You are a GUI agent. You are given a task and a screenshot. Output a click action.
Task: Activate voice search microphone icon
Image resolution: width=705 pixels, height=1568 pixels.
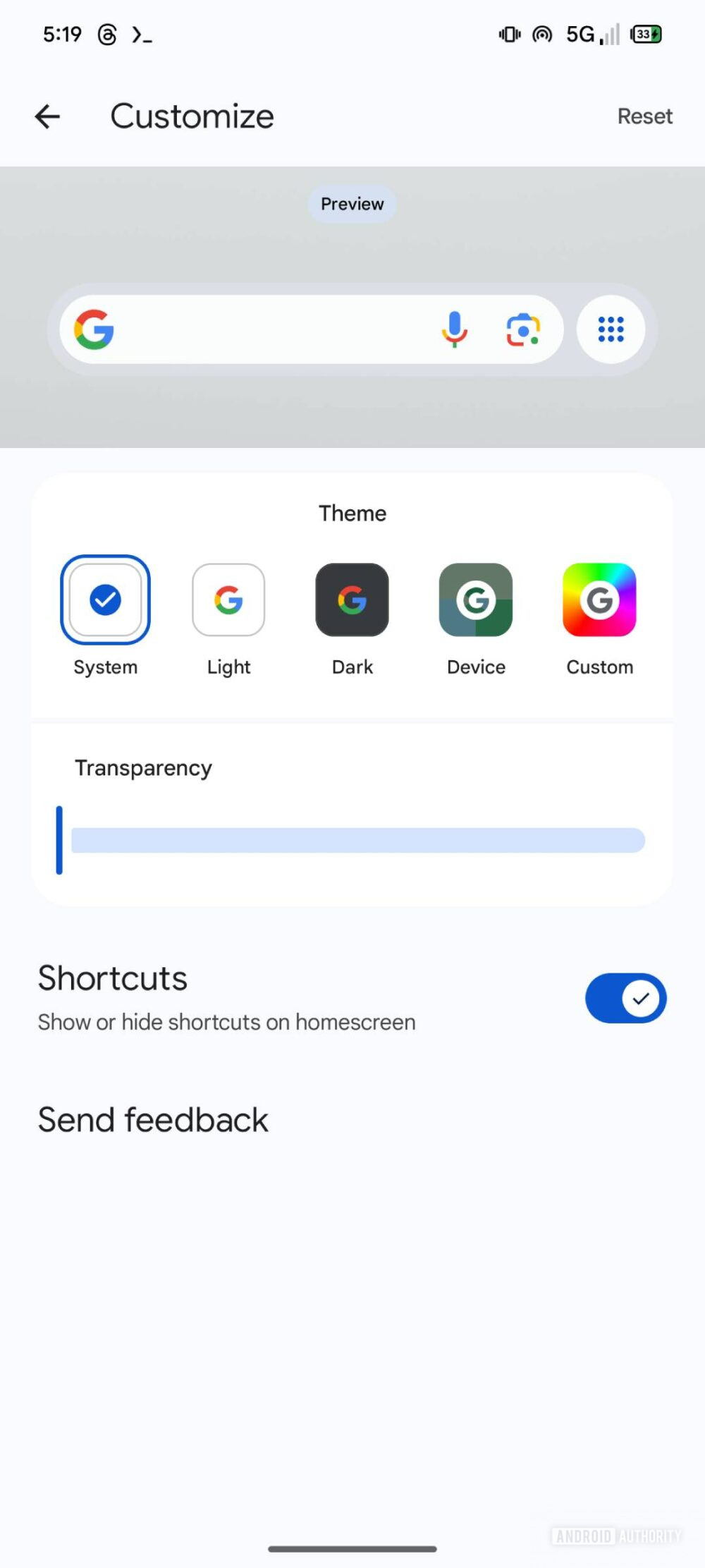tap(455, 329)
